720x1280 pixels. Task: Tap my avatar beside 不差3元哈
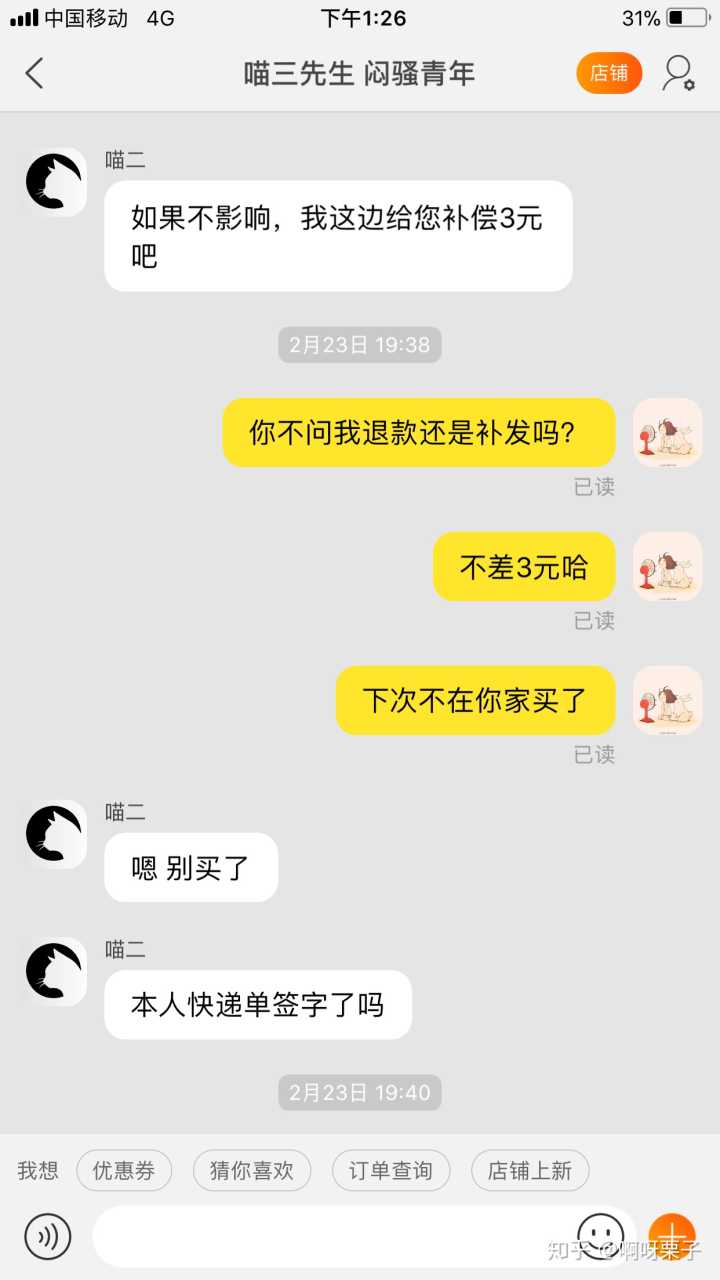coord(668,566)
